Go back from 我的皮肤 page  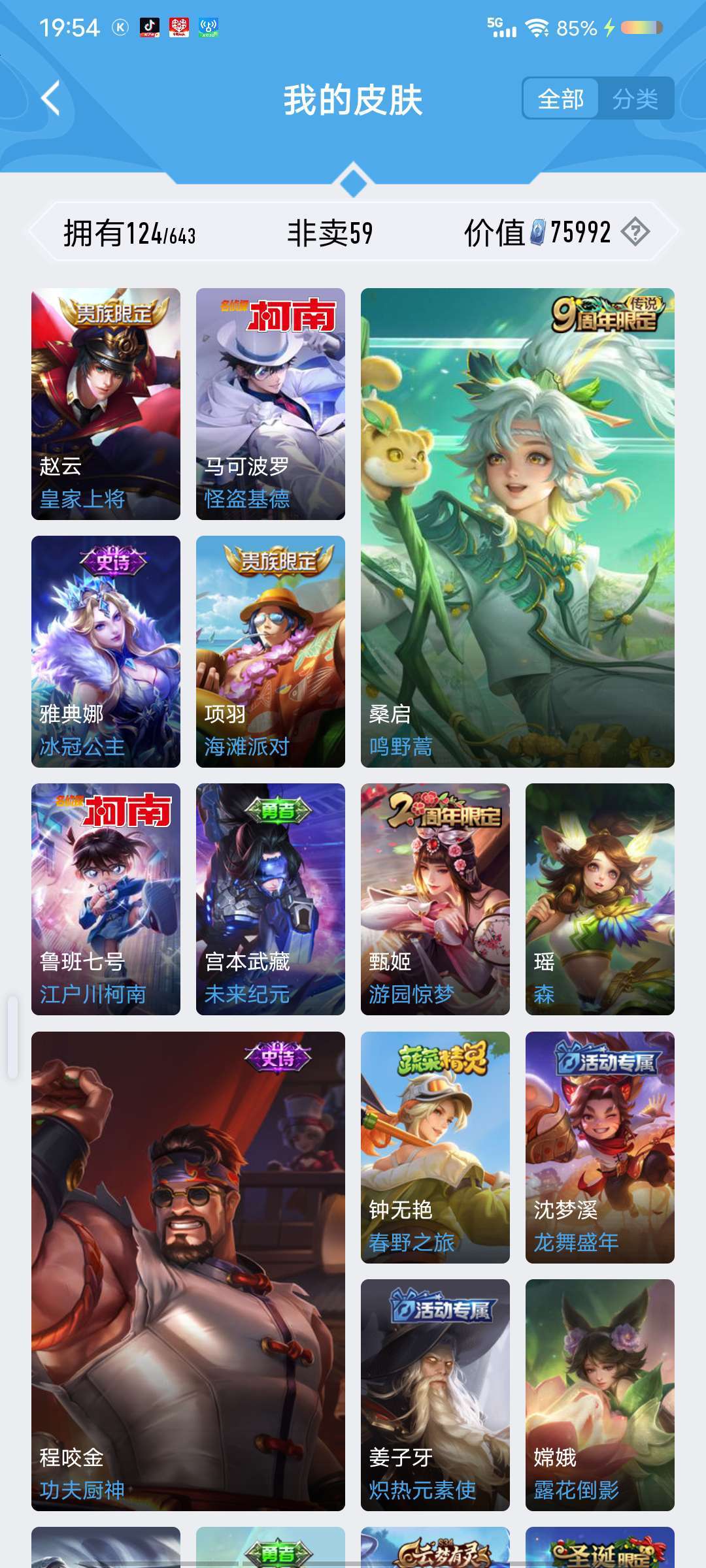(x=50, y=99)
